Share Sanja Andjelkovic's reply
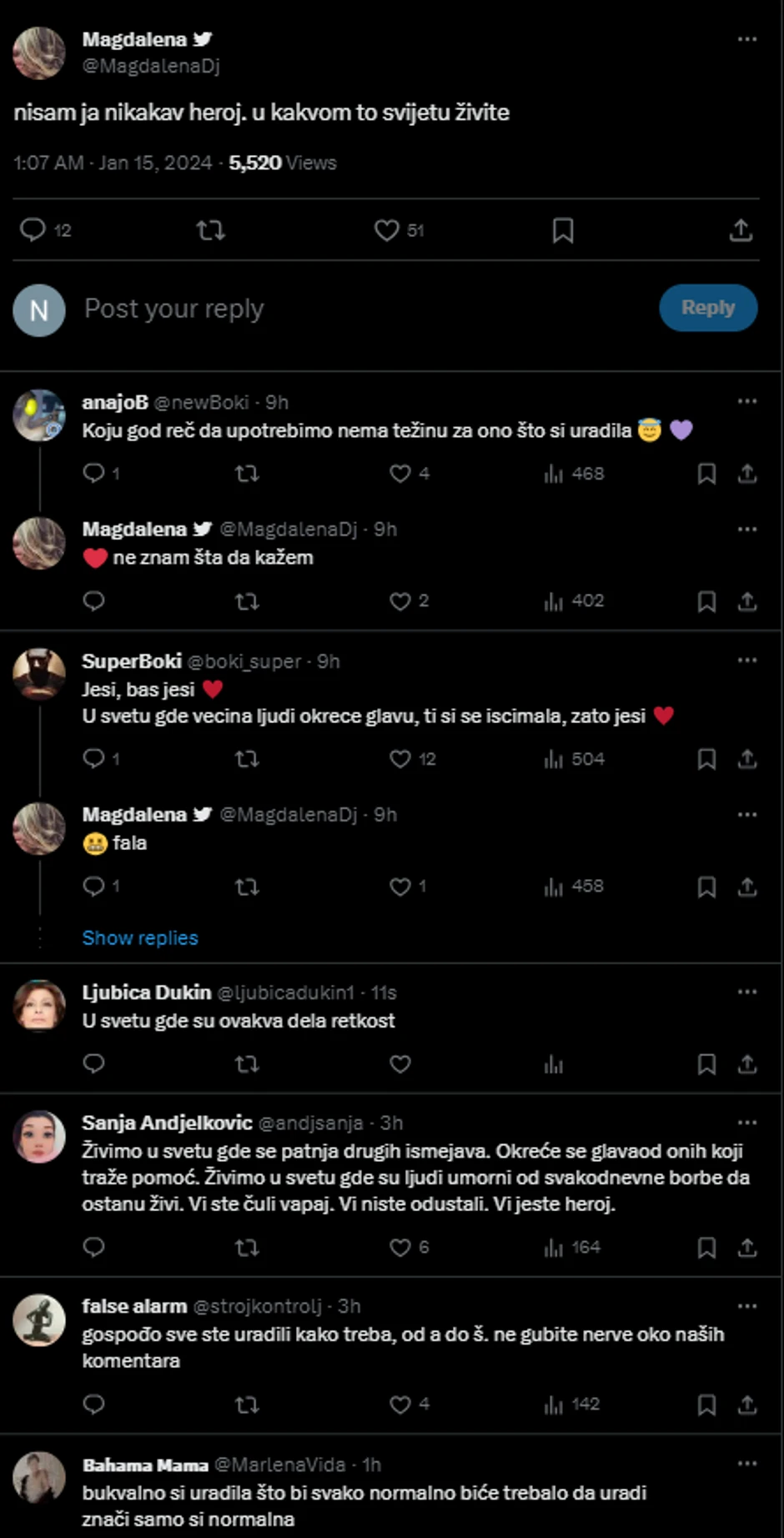Screen dimensions: 784x1538 747,1248
